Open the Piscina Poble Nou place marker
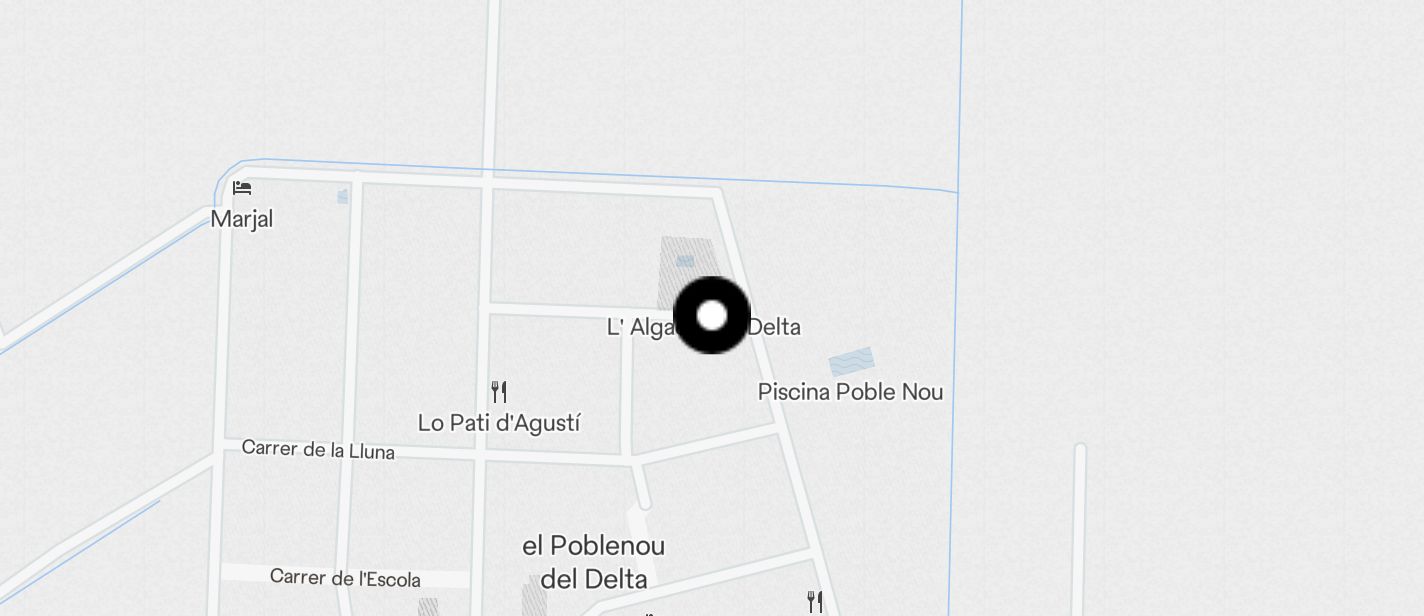 [851, 362]
